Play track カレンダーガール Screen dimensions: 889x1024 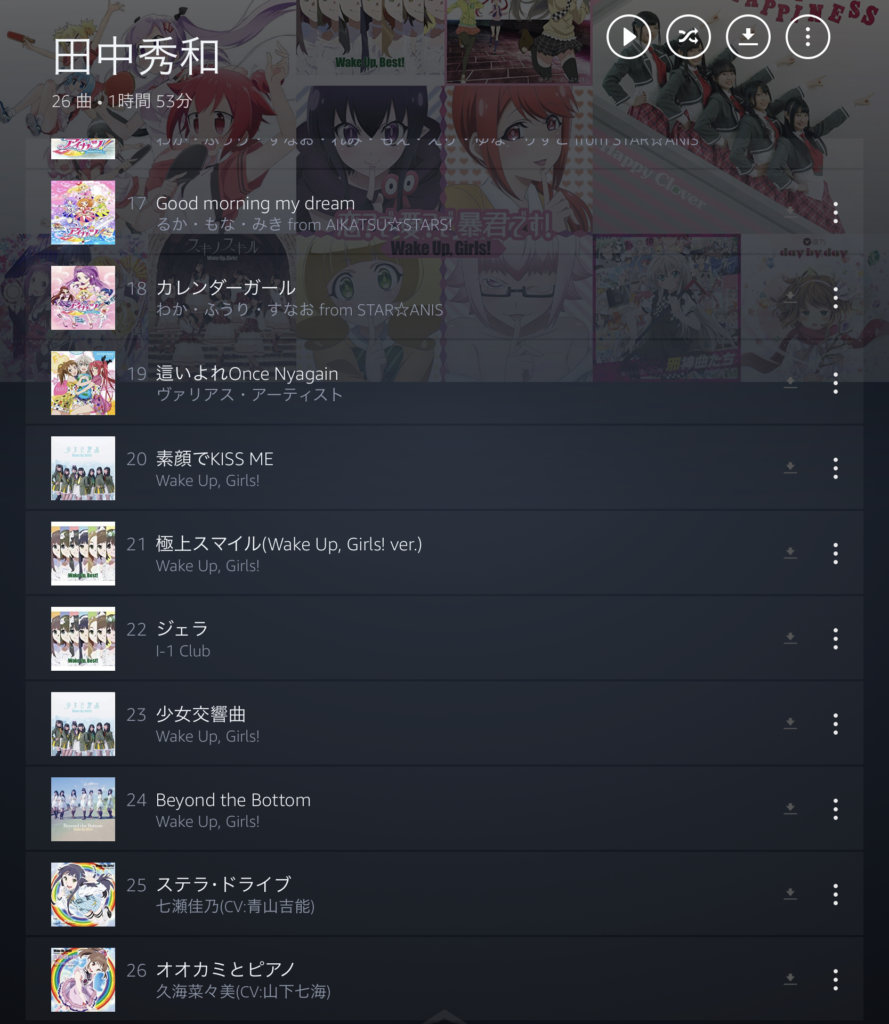(225, 289)
